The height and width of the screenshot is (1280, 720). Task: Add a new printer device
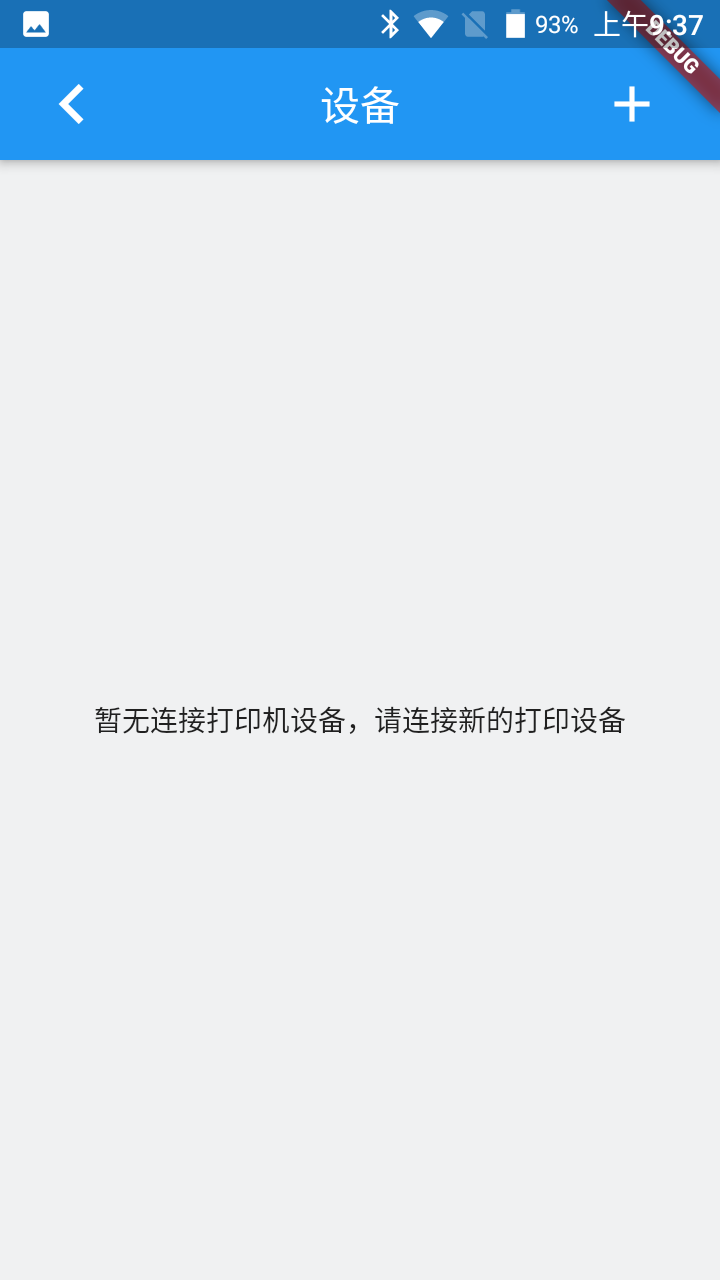pyautogui.click(x=631, y=104)
